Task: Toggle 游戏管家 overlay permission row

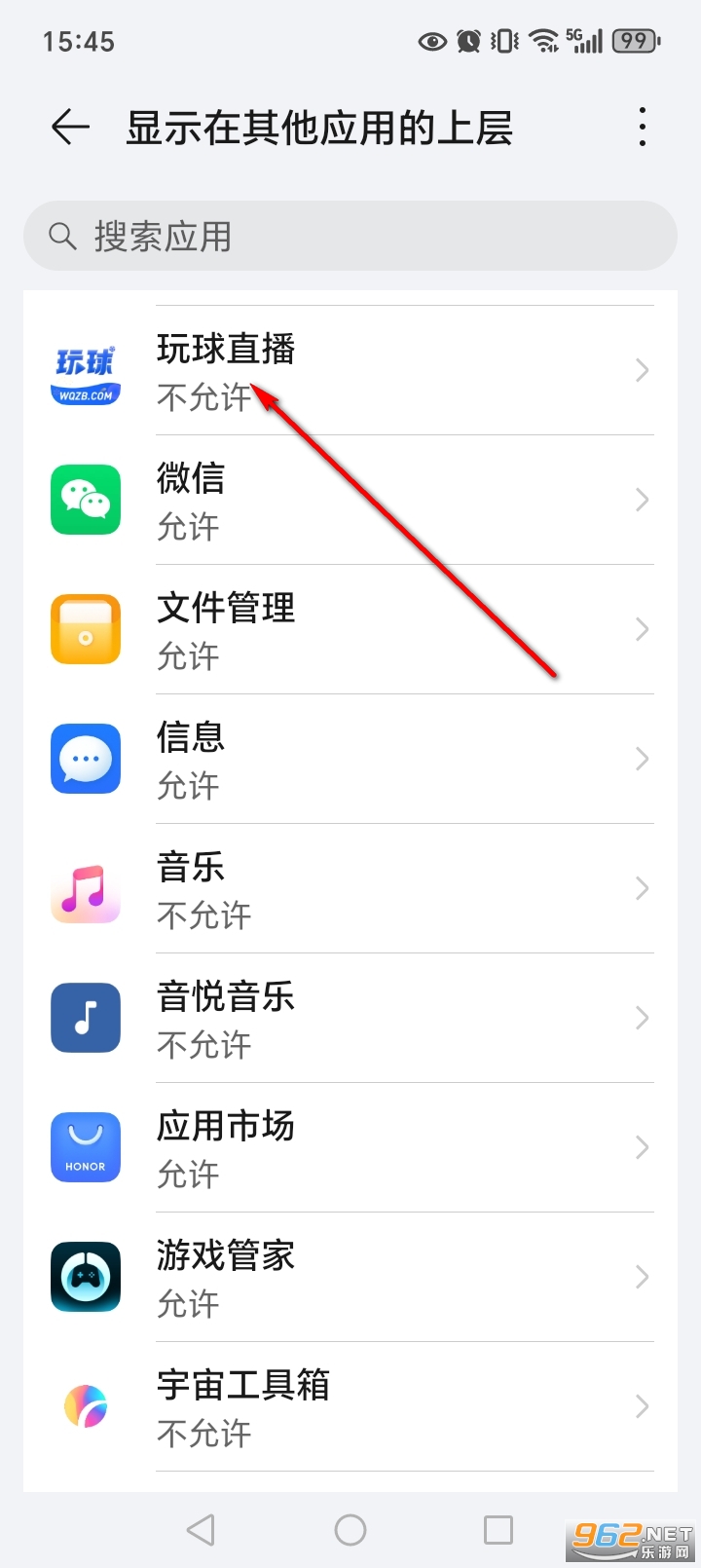Action: point(389,1277)
